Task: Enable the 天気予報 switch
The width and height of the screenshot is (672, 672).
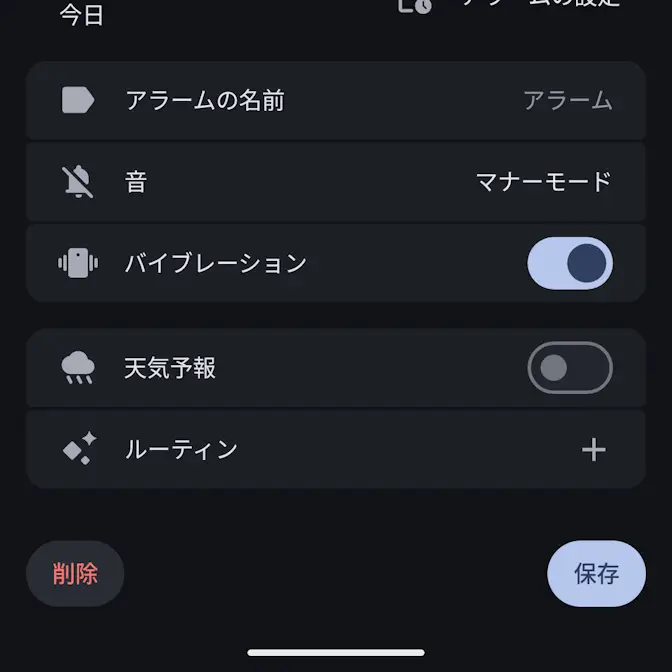Action: coord(569,368)
